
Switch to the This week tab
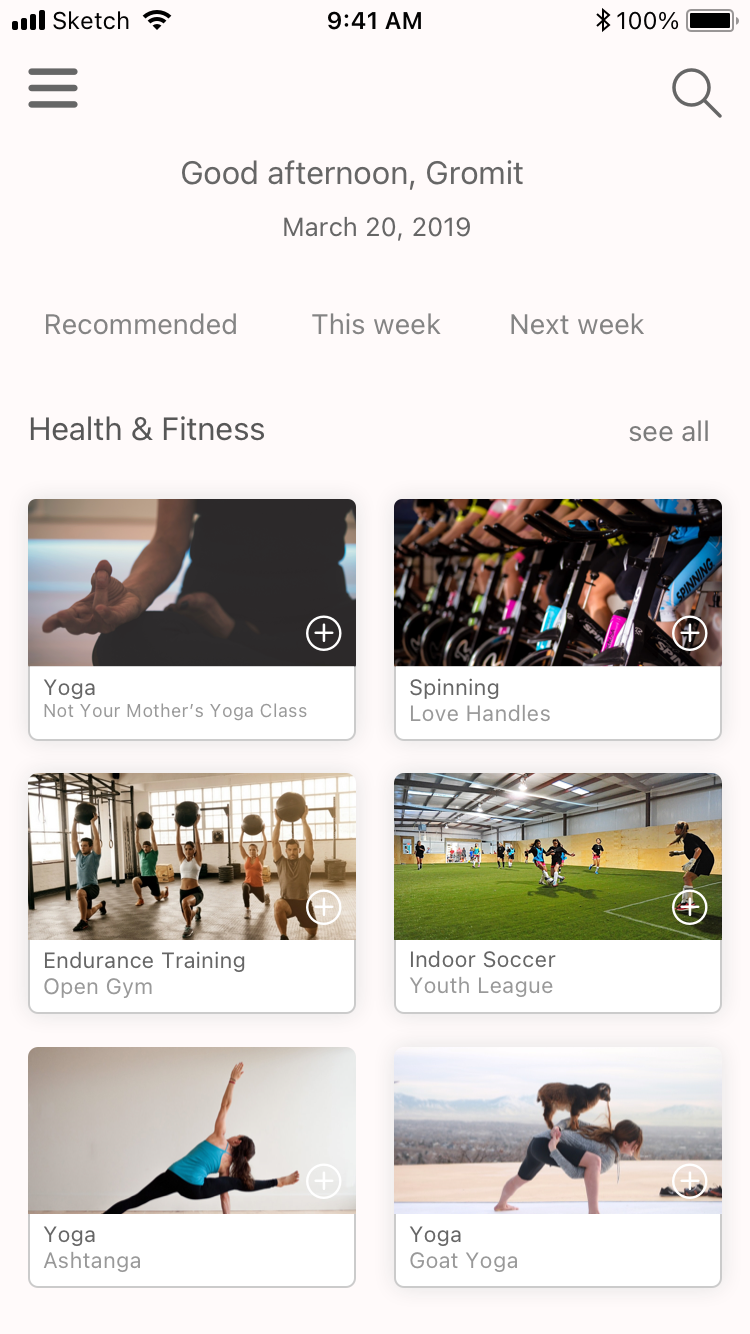coord(376,325)
